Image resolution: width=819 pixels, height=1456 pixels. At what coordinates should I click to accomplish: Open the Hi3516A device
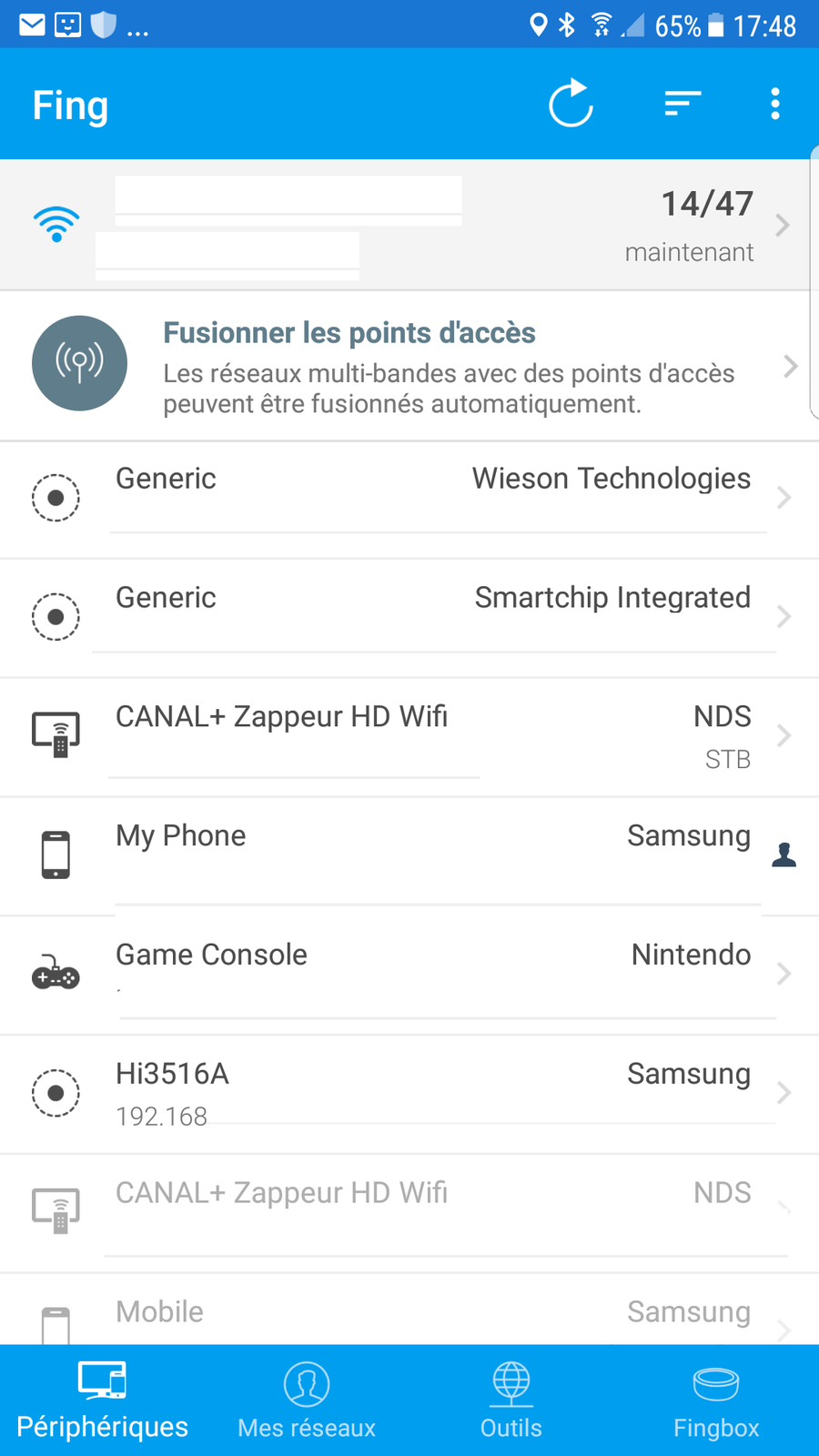tap(409, 1095)
